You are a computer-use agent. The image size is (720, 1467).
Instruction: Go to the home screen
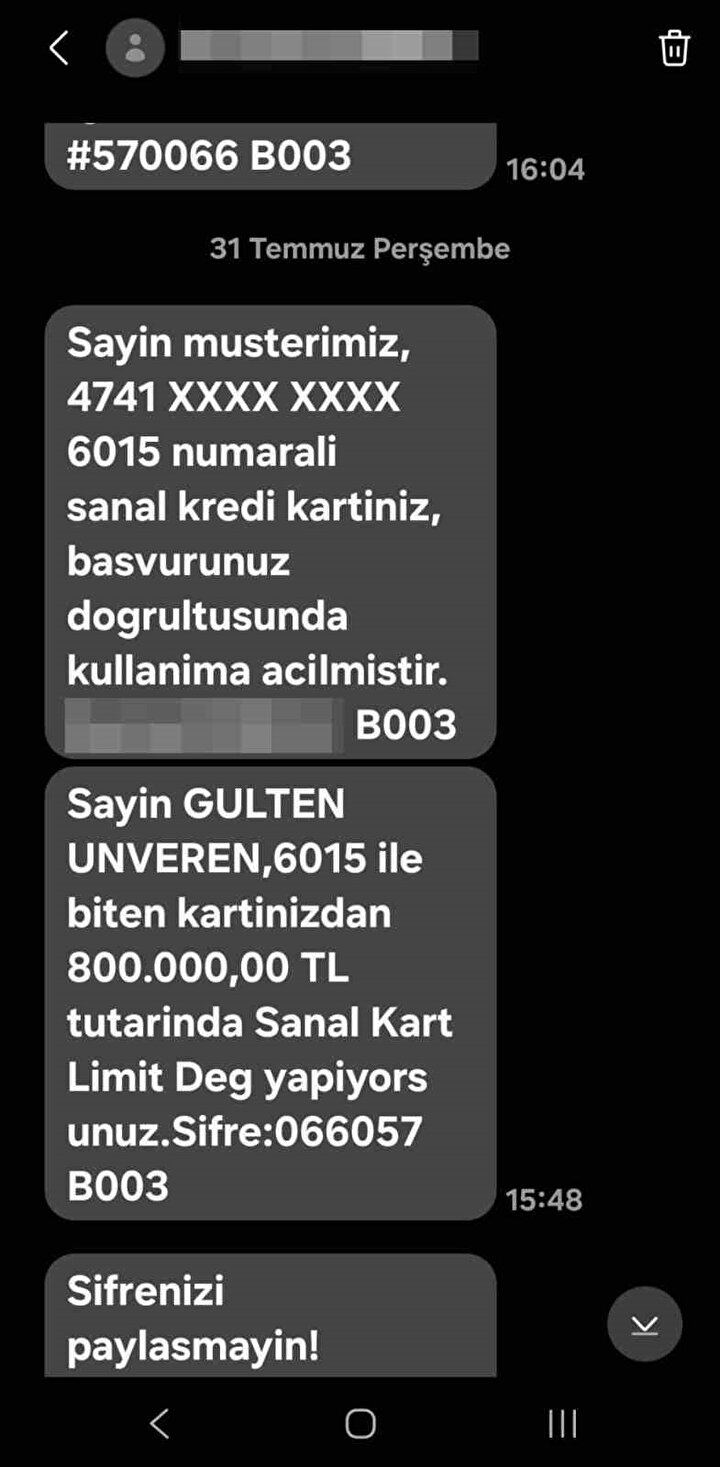[360, 1423]
